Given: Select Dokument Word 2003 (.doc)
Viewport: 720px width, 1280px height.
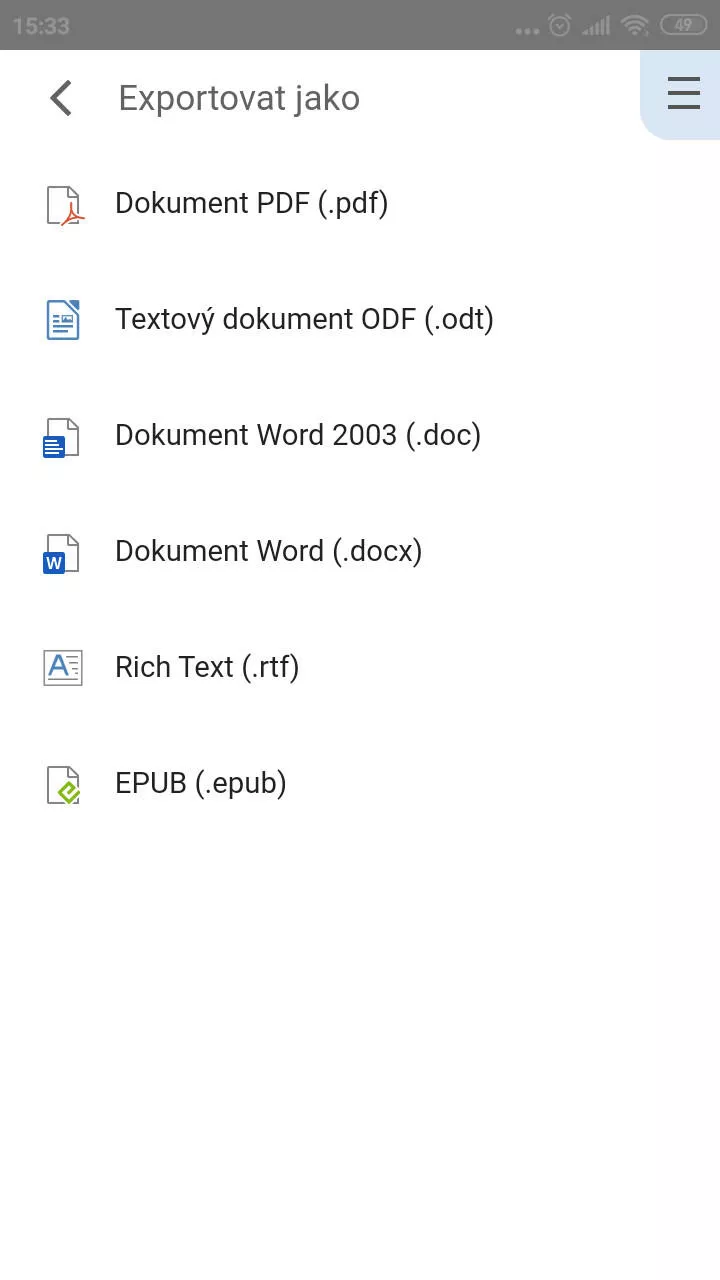Looking at the screenshot, I should pos(298,435).
